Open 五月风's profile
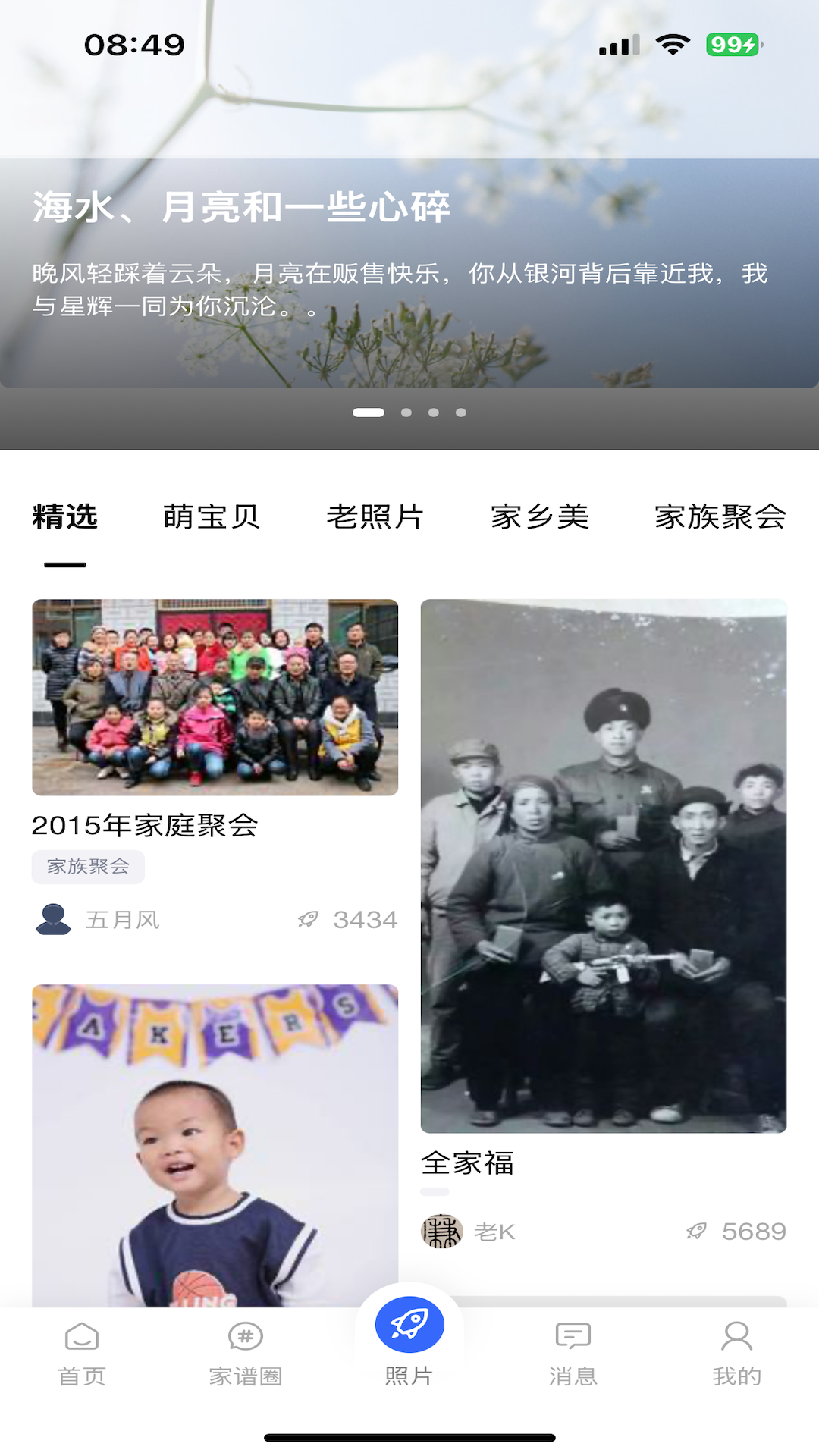The height and width of the screenshot is (1456, 819). click(x=99, y=920)
